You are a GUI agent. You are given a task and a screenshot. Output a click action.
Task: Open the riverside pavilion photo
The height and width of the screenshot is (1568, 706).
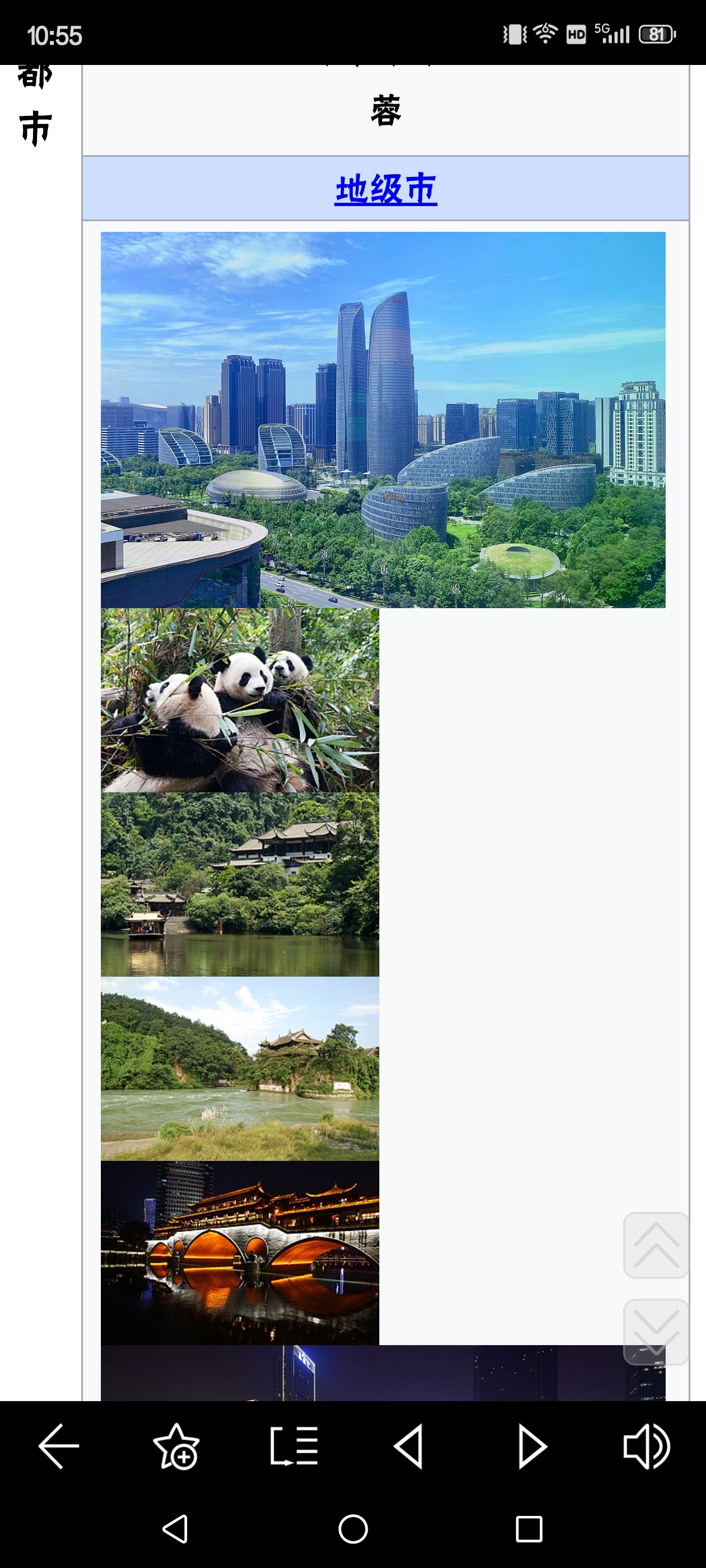pos(239,1068)
